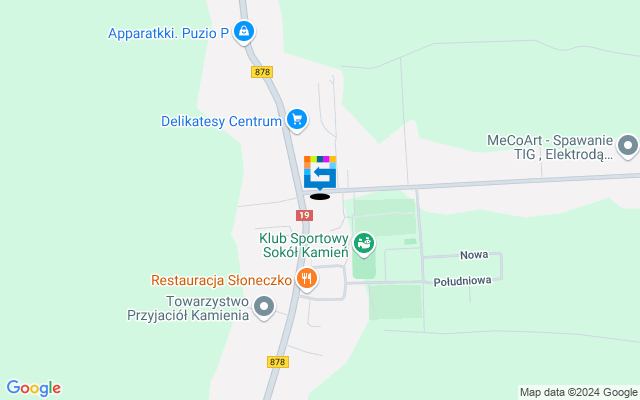Select the Apparatkki. Puzio P marker
Image resolution: width=640 pixels, height=400 pixels.
pos(244,33)
